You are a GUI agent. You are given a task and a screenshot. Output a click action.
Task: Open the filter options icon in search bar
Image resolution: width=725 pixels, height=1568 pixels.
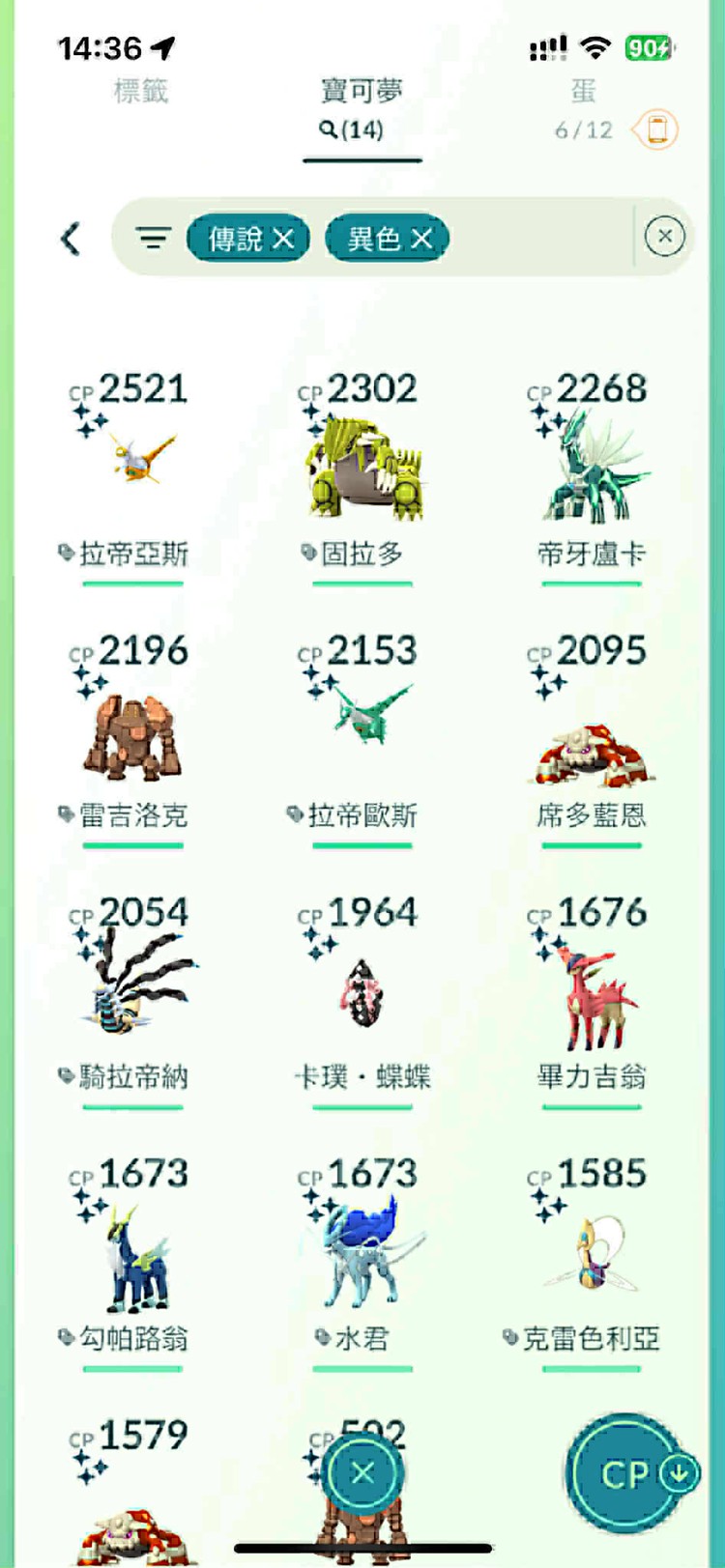tap(155, 237)
